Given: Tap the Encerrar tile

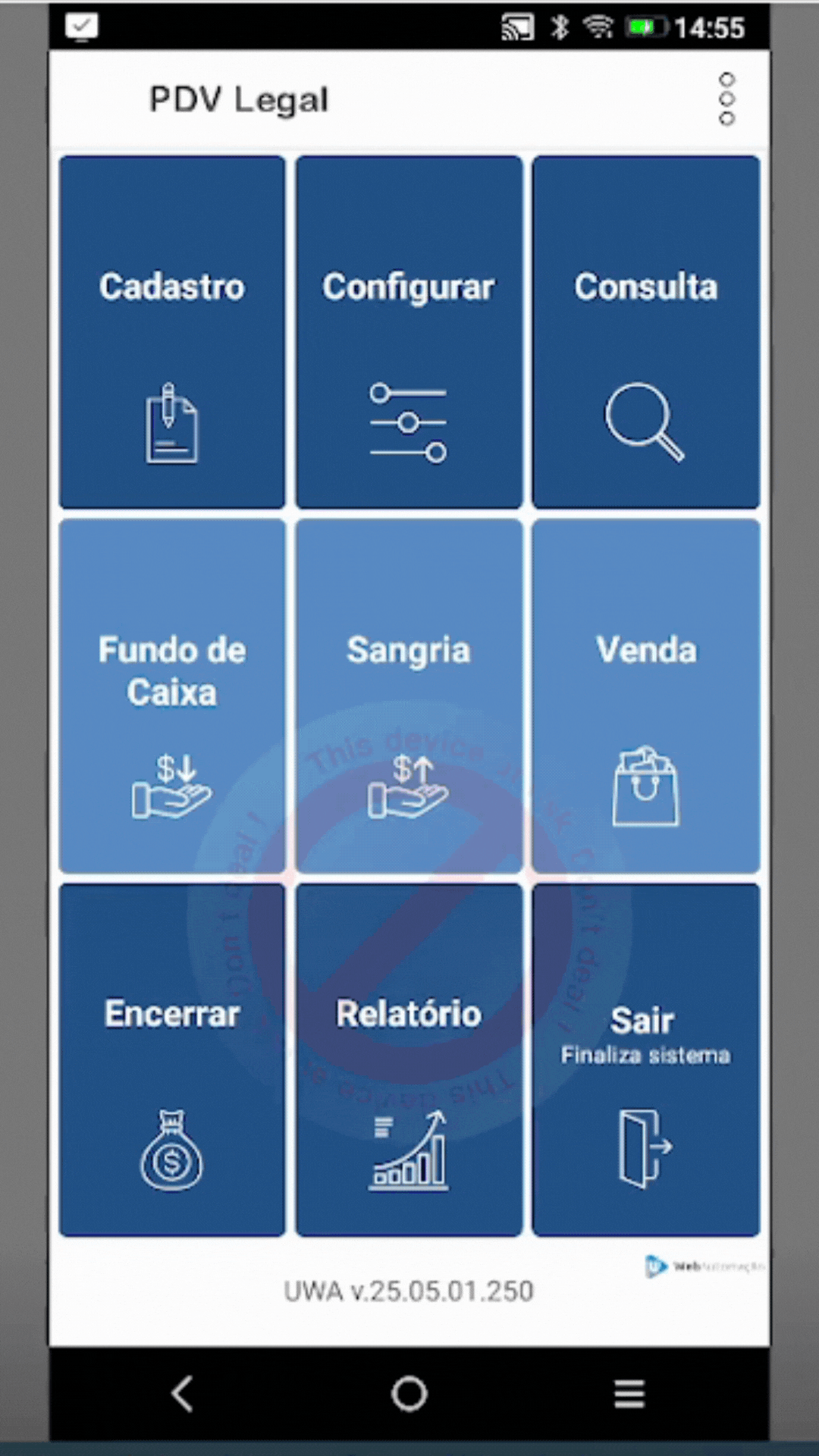Looking at the screenshot, I should coord(172,1060).
